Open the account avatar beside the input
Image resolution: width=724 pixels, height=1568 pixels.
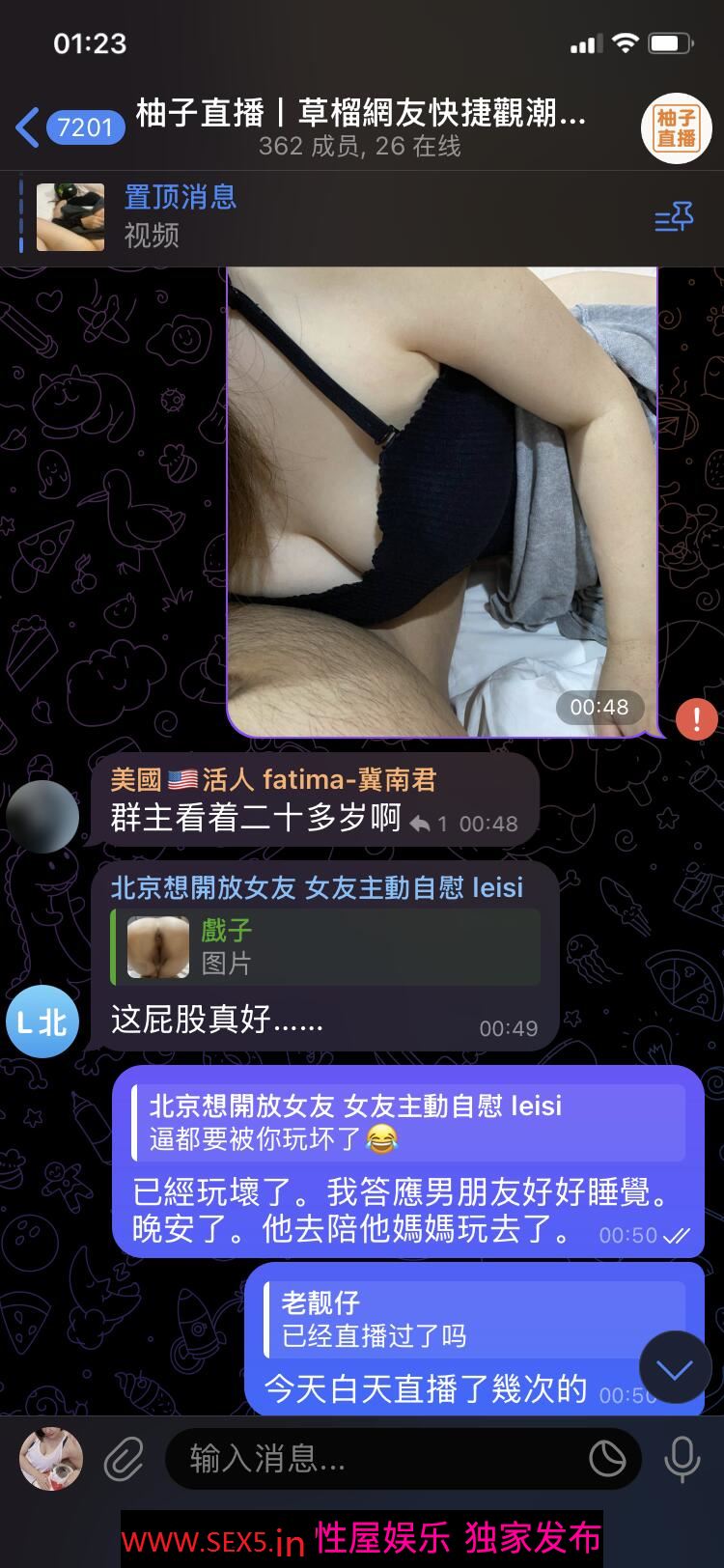[x=51, y=1458]
